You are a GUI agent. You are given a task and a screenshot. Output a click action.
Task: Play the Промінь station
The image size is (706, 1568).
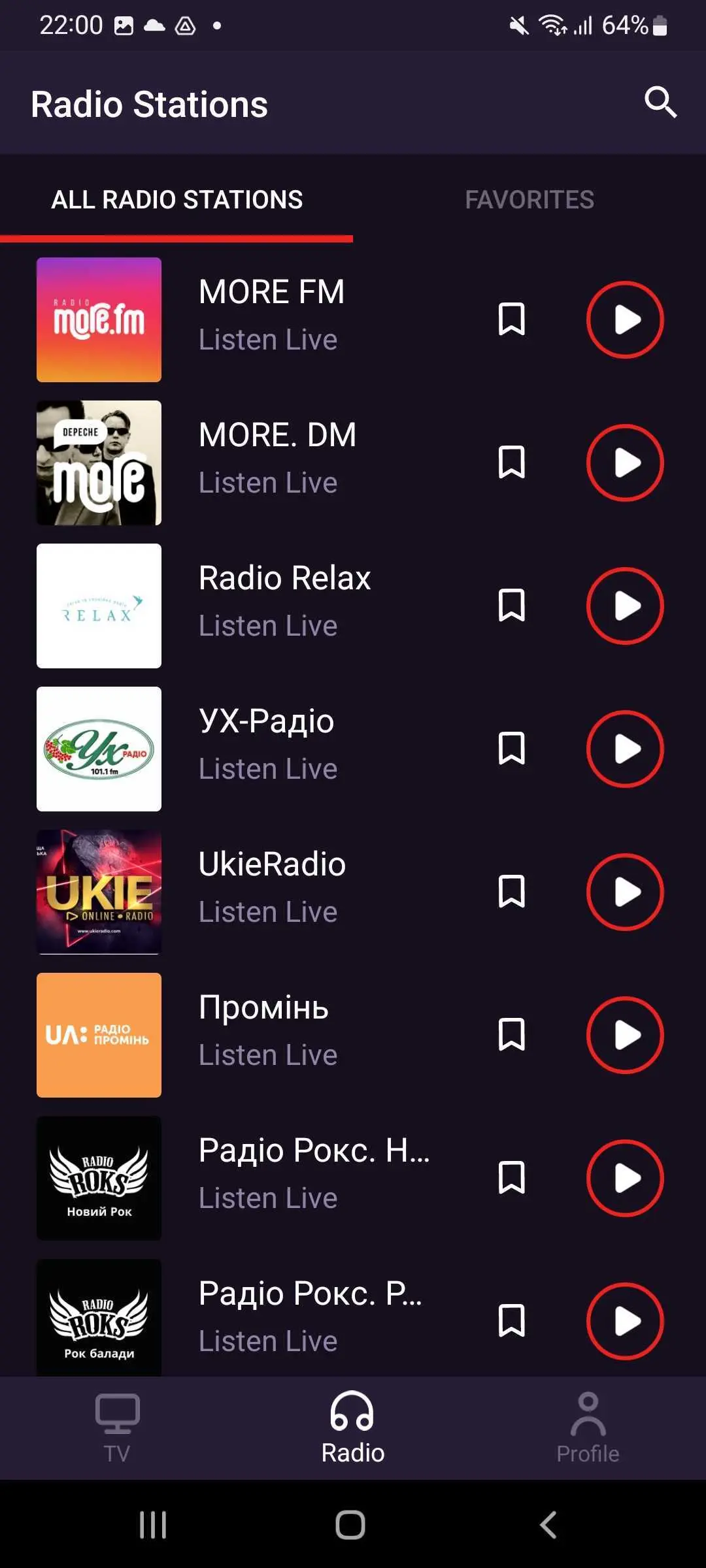[625, 1035]
